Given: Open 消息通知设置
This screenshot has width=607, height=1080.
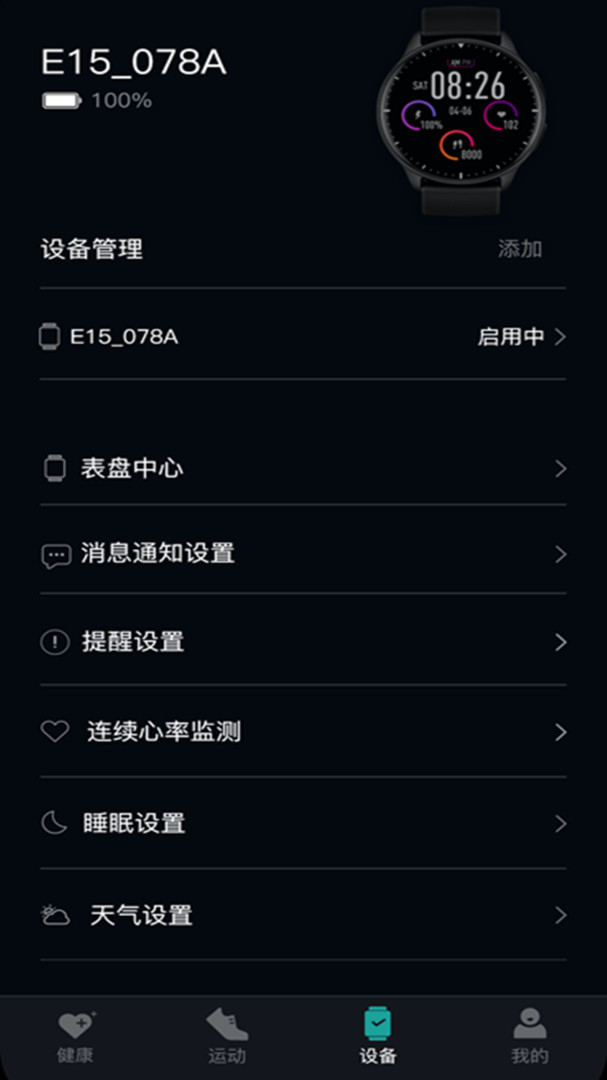Looking at the screenshot, I should pos(302,554).
